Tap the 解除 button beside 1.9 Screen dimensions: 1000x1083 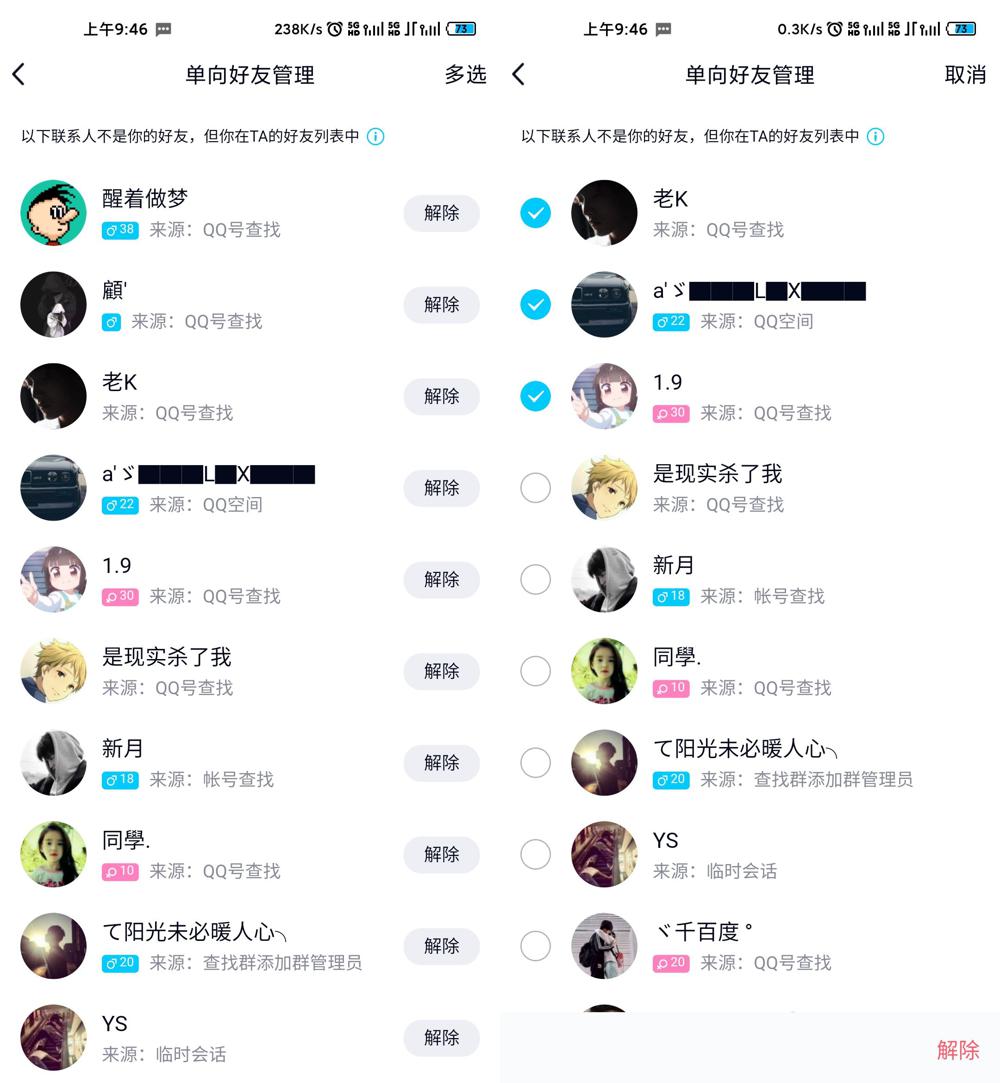441,580
